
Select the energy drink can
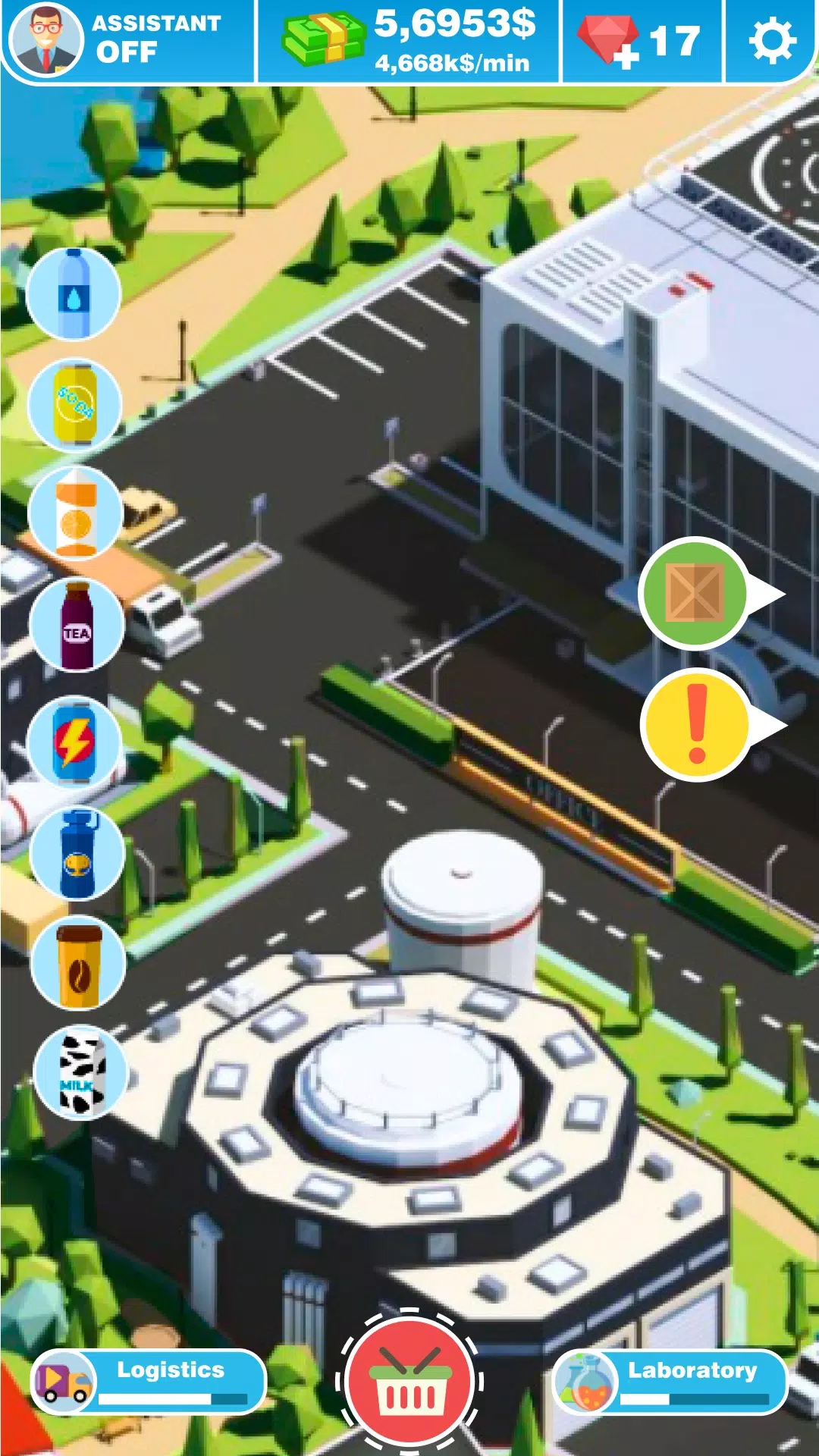tap(74, 742)
